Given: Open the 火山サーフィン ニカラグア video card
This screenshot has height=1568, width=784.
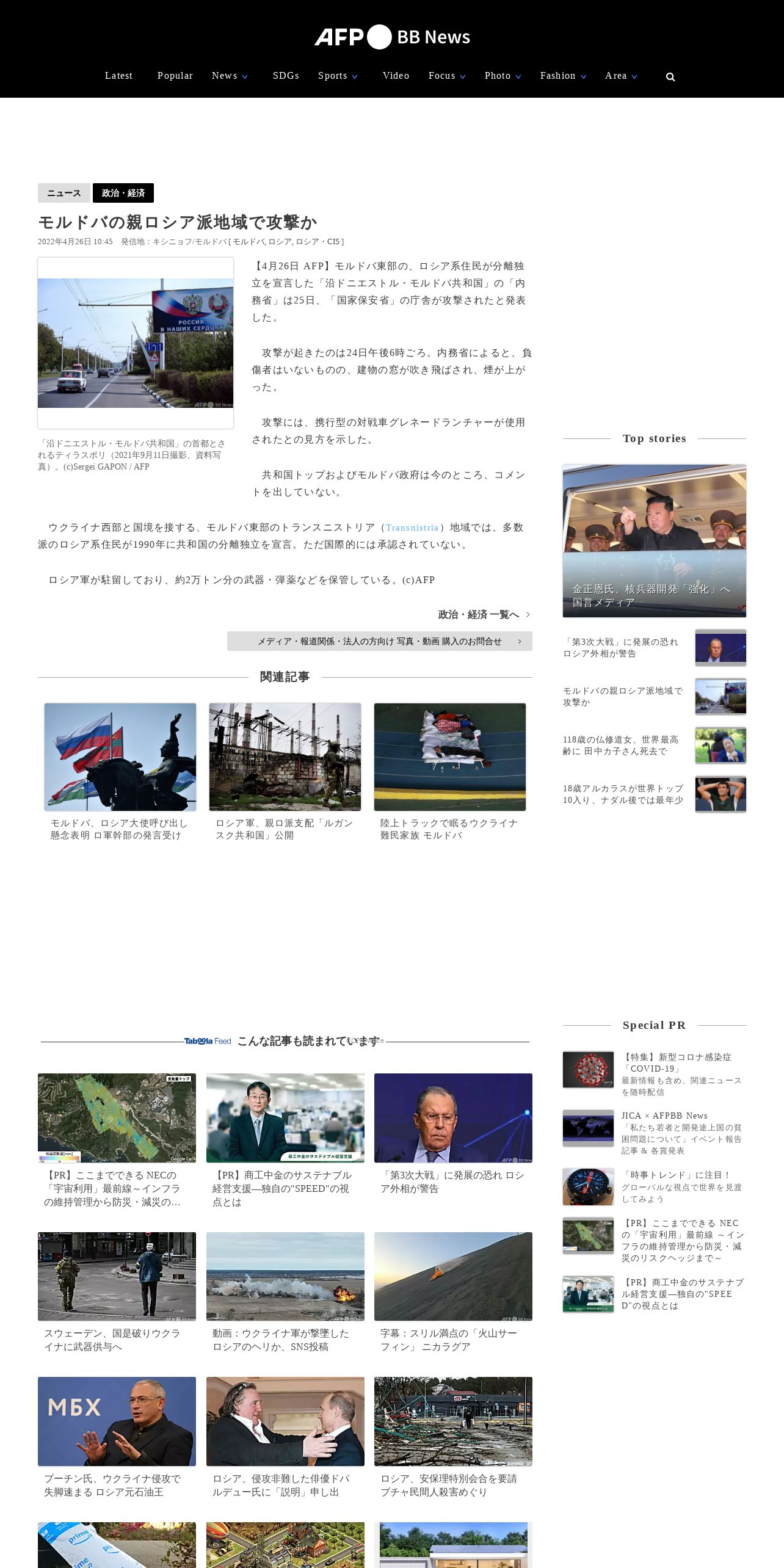Looking at the screenshot, I should pyautogui.click(x=453, y=1293).
